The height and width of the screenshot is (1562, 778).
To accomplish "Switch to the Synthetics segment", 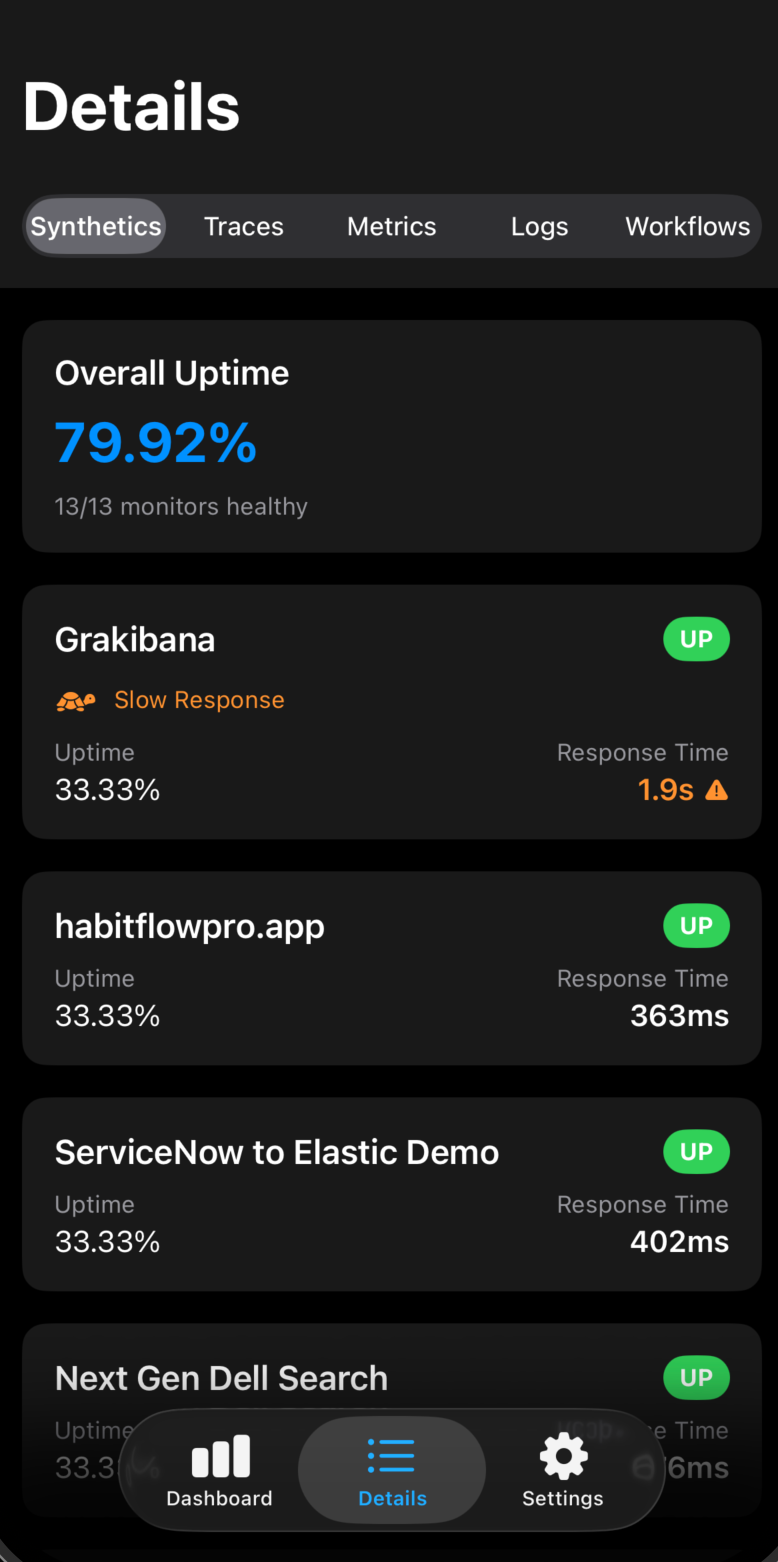I will (x=96, y=227).
